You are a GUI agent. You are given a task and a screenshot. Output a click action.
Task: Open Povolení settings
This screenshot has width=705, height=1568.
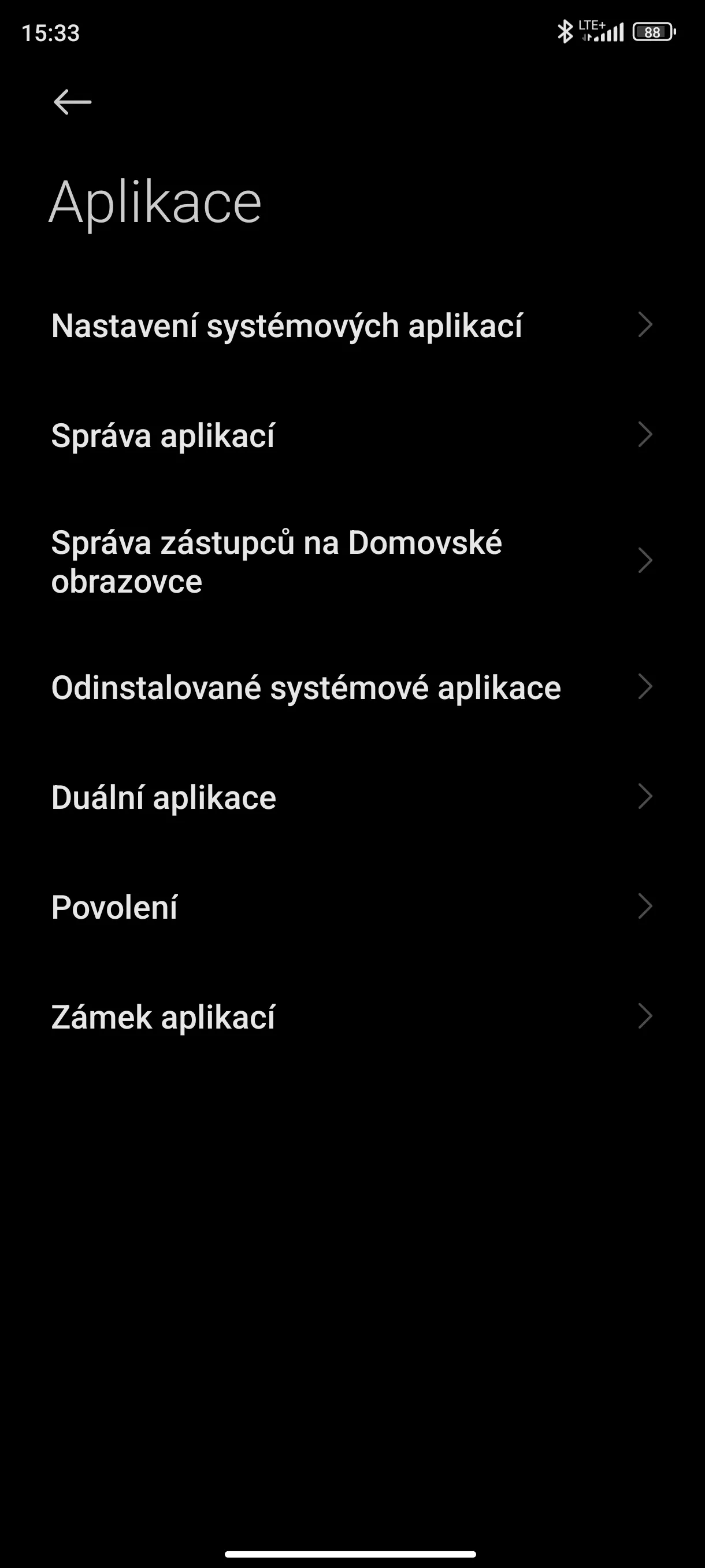352,906
